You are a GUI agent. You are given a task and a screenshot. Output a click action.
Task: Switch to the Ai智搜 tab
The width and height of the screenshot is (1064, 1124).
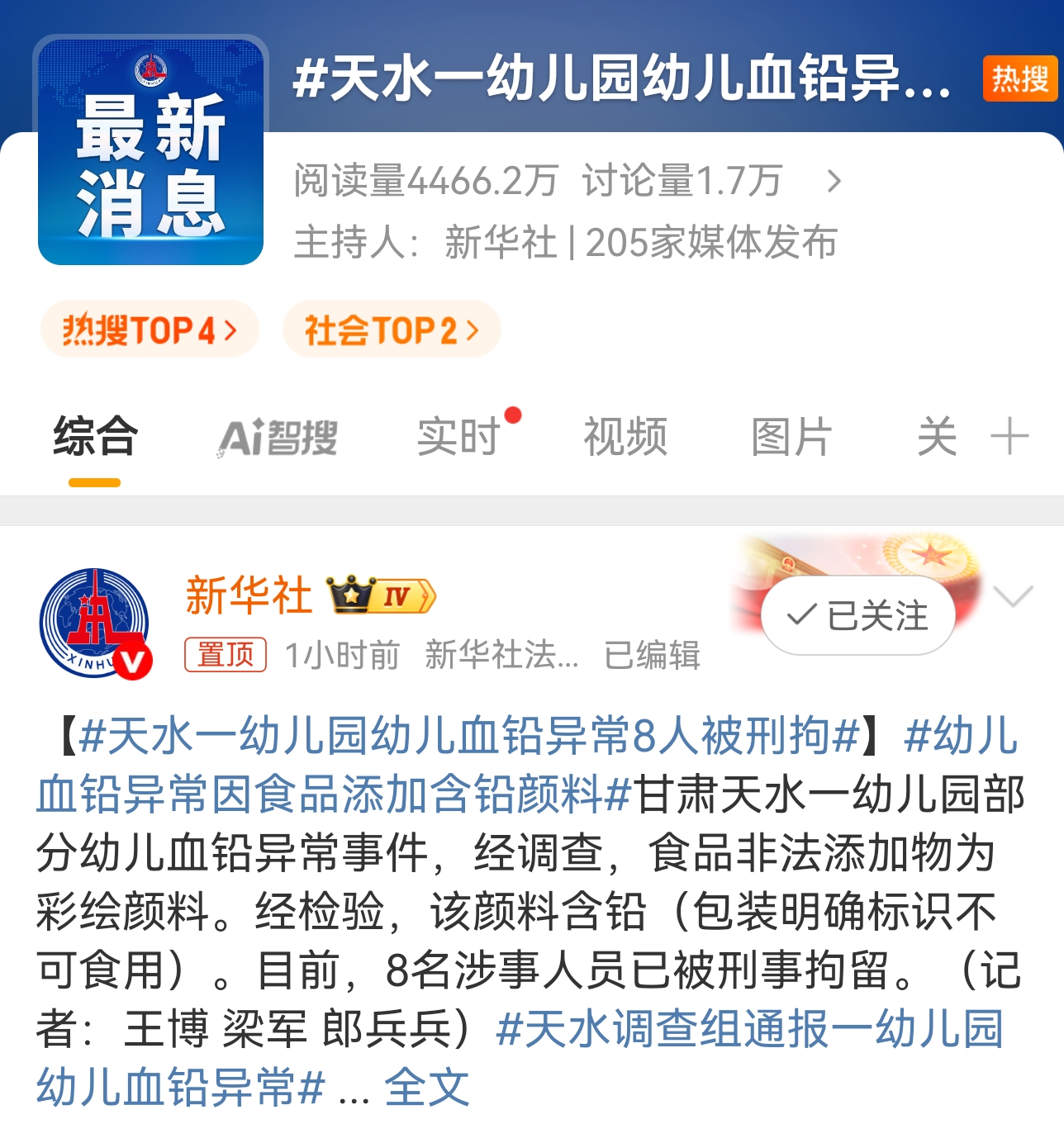pos(278,437)
